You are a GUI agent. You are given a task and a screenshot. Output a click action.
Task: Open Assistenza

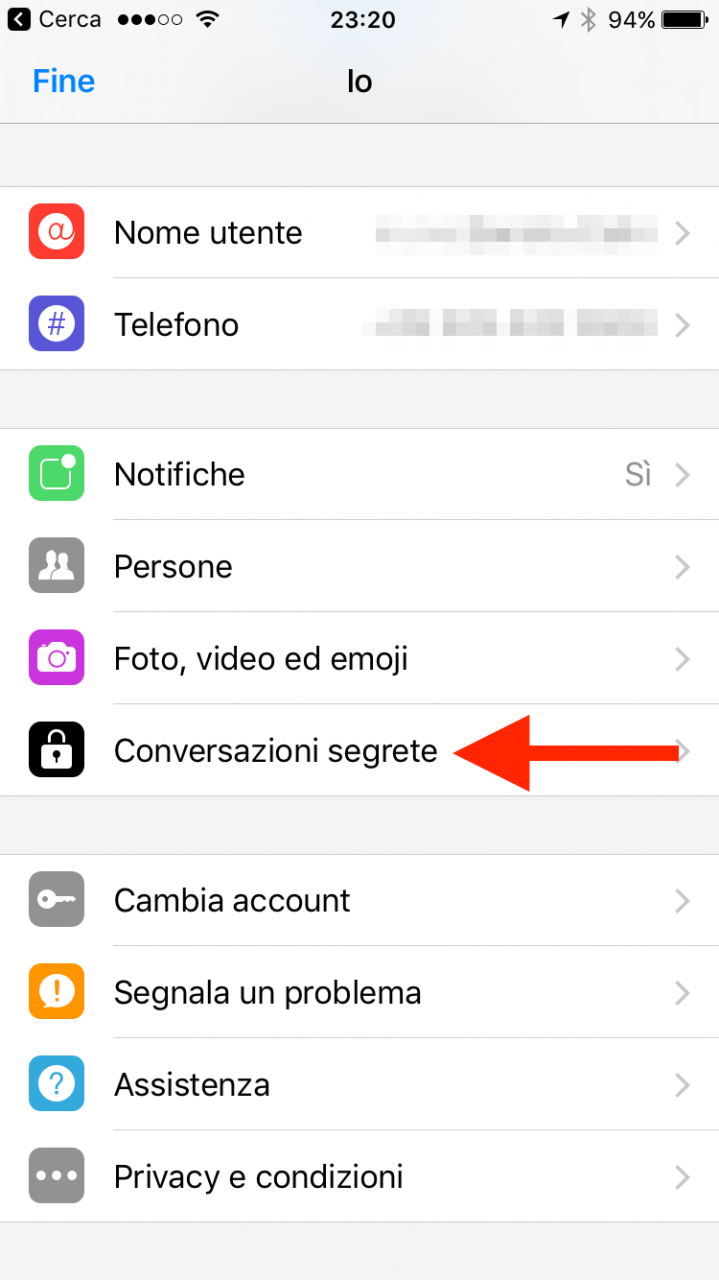click(359, 1084)
